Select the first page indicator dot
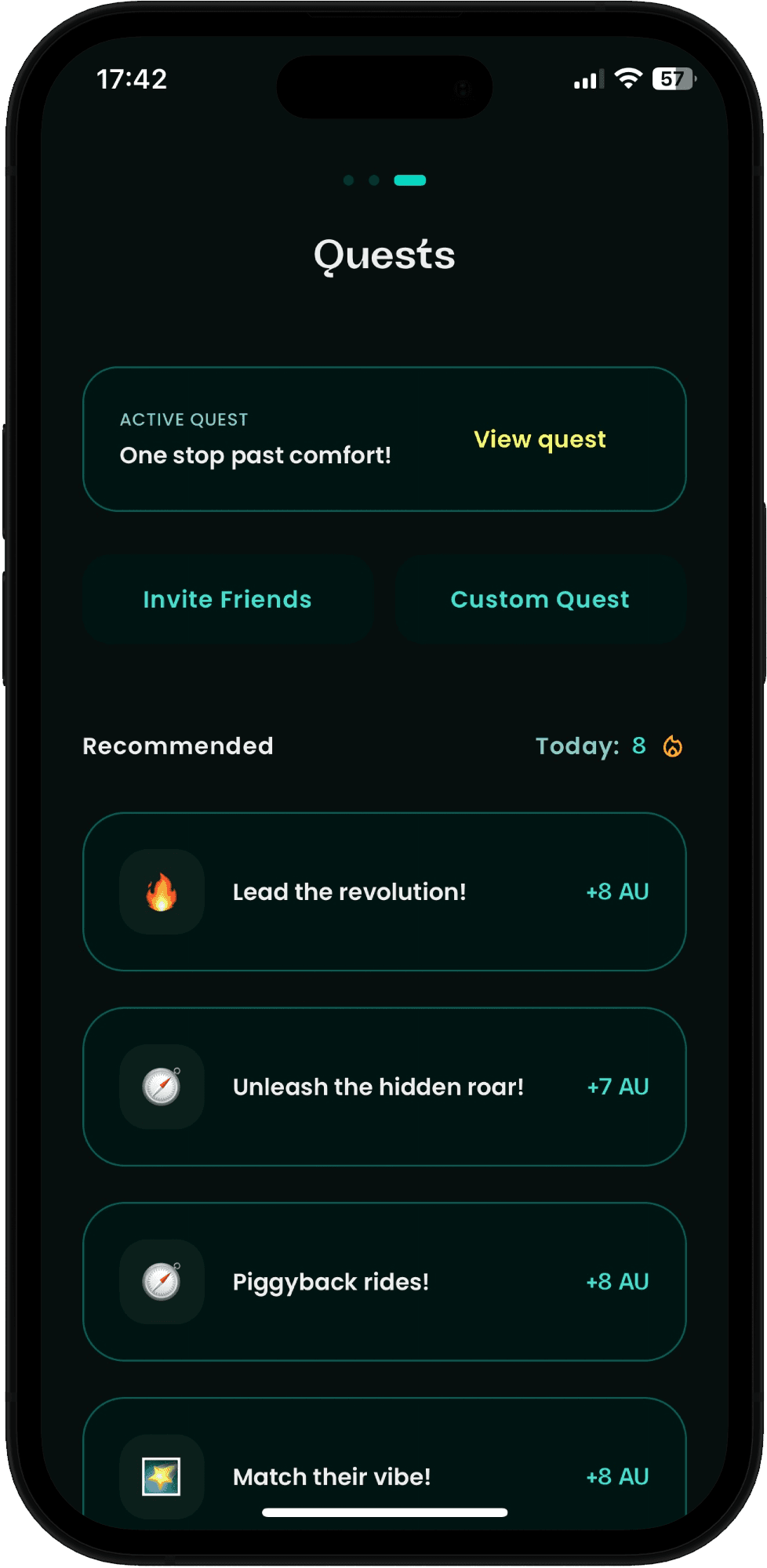Image resolution: width=767 pixels, height=1568 pixels. (348, 180)
